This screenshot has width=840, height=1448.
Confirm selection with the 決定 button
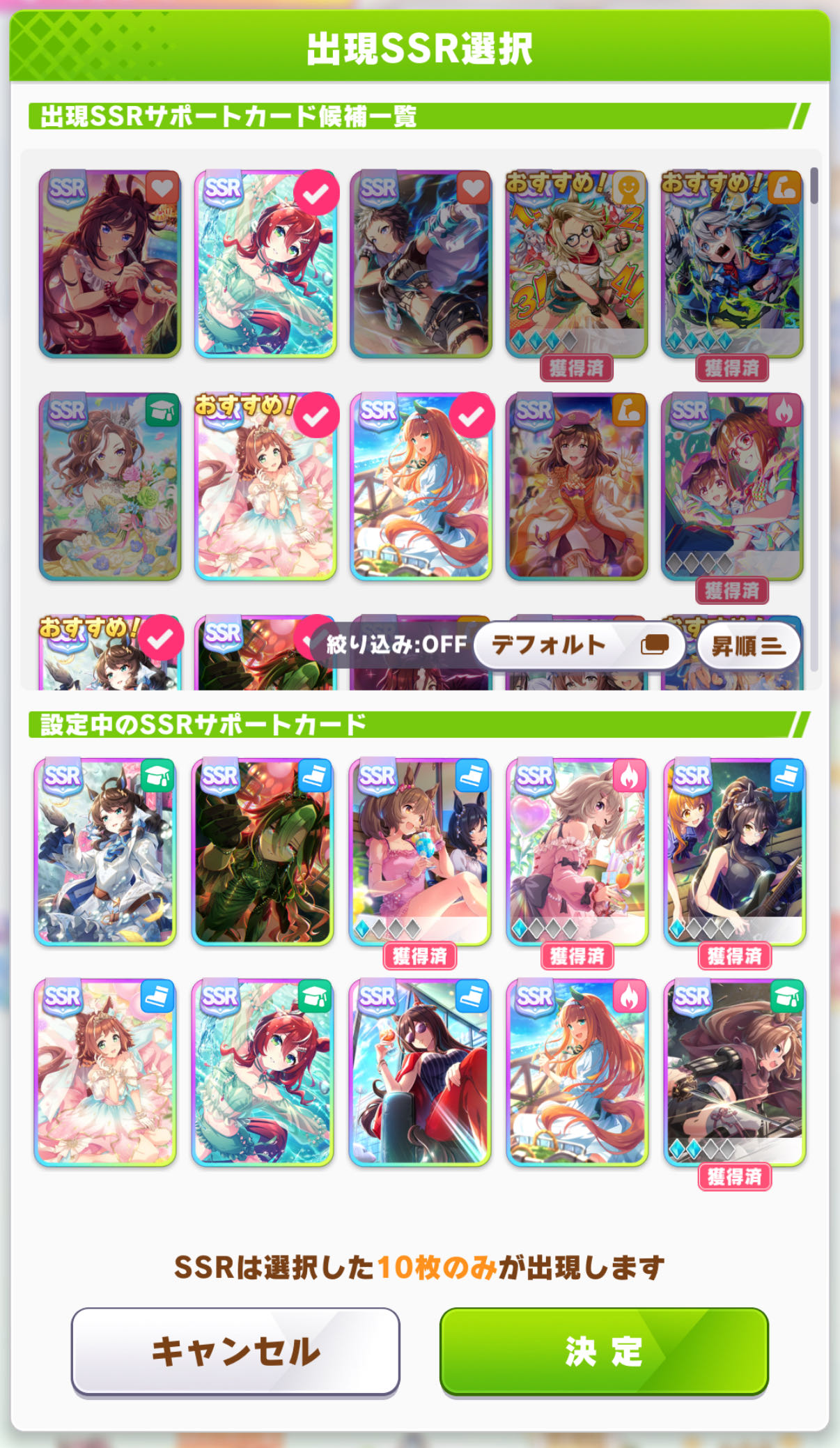click(603, 1350)
